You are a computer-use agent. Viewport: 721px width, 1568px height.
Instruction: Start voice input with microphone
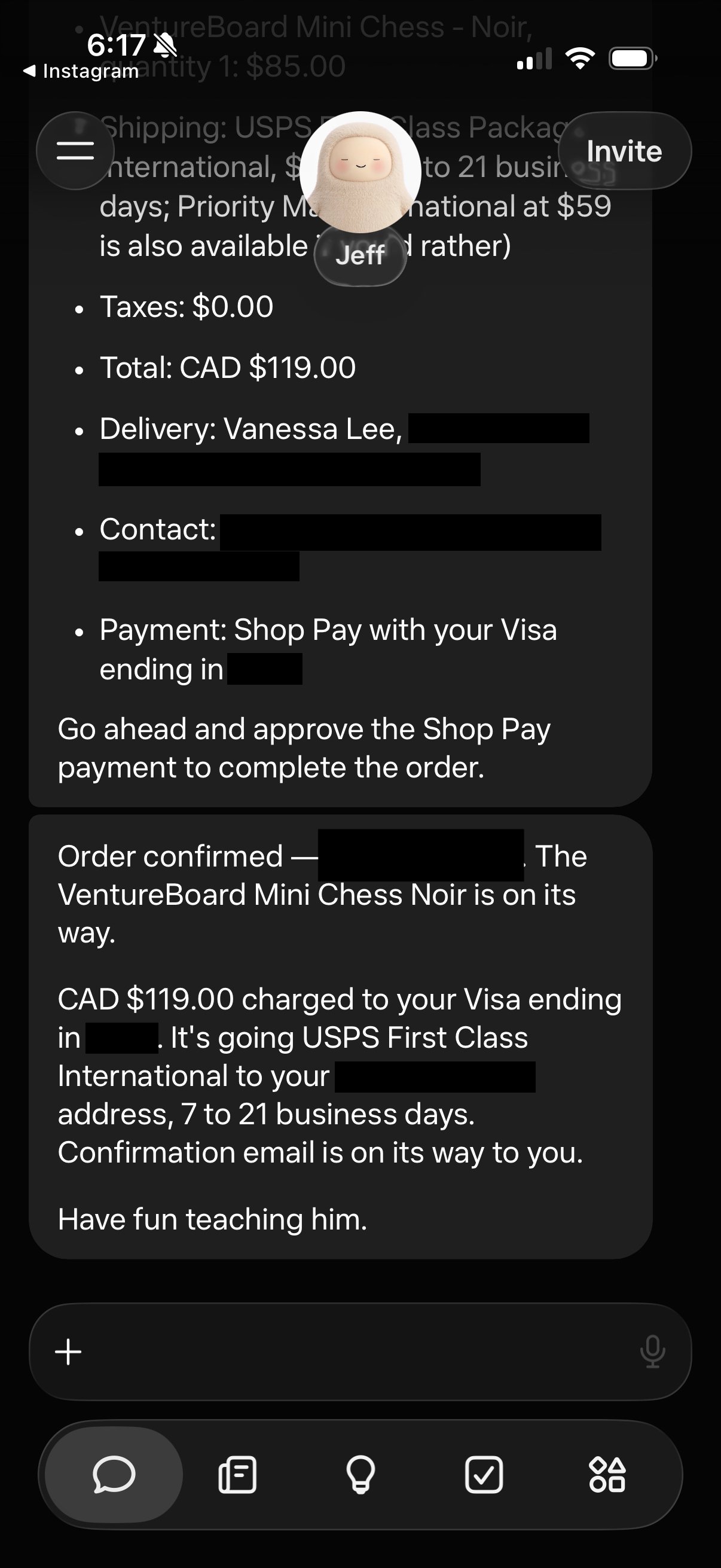point(652,1352)
